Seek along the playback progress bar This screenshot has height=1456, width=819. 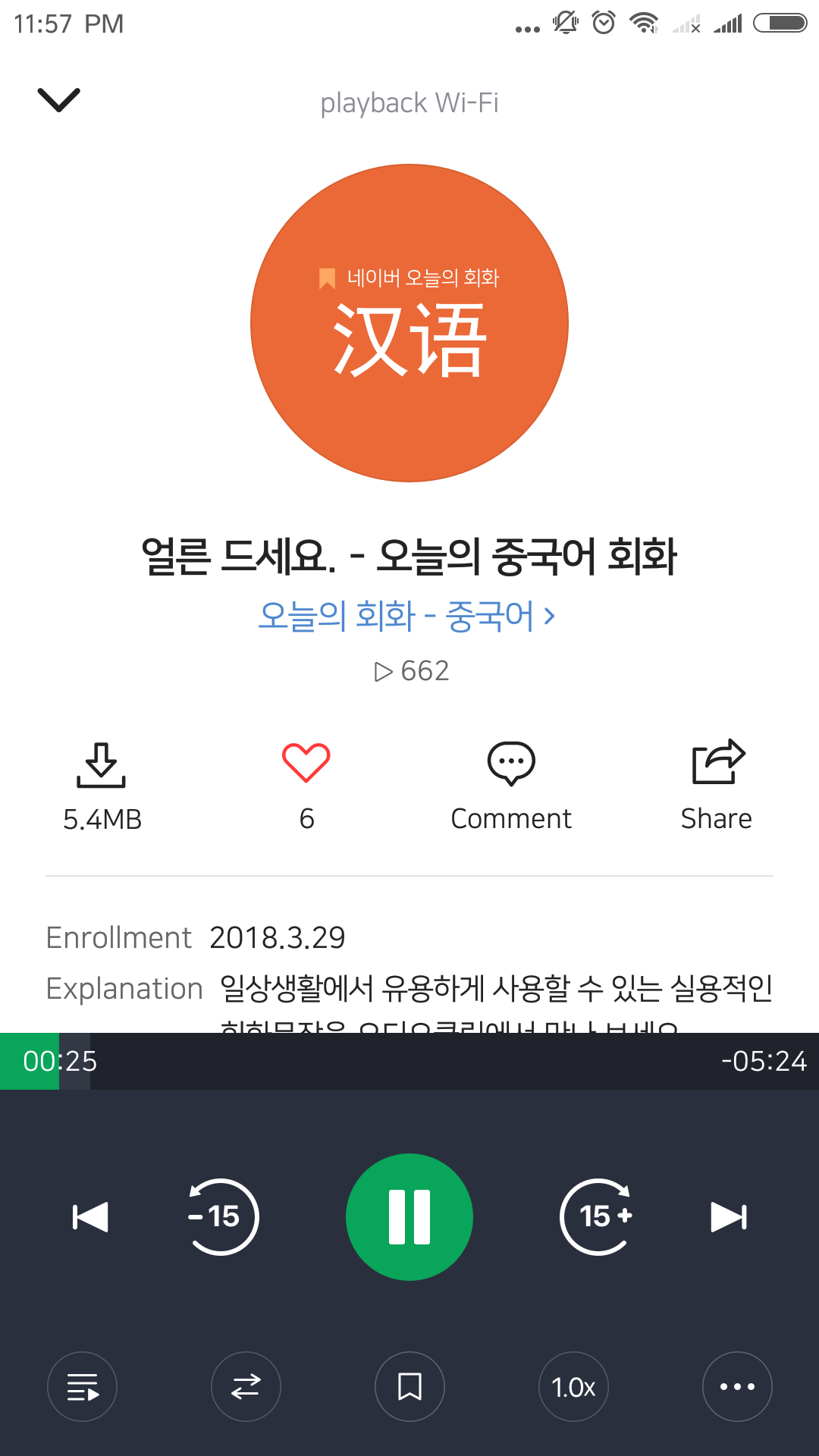coord(409,1061)
